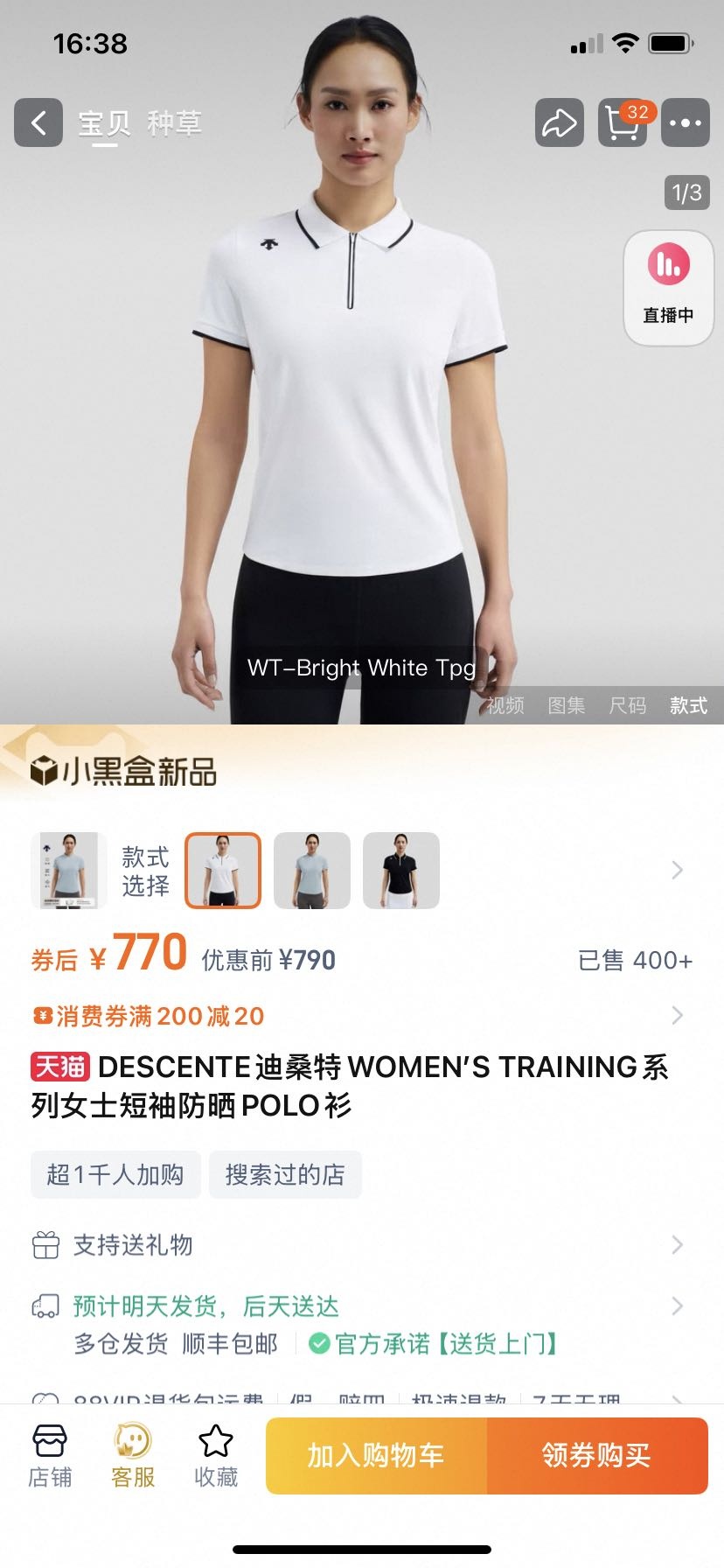
Task: Expand the 款式选择 style options chevron
Action: point(677,871)
